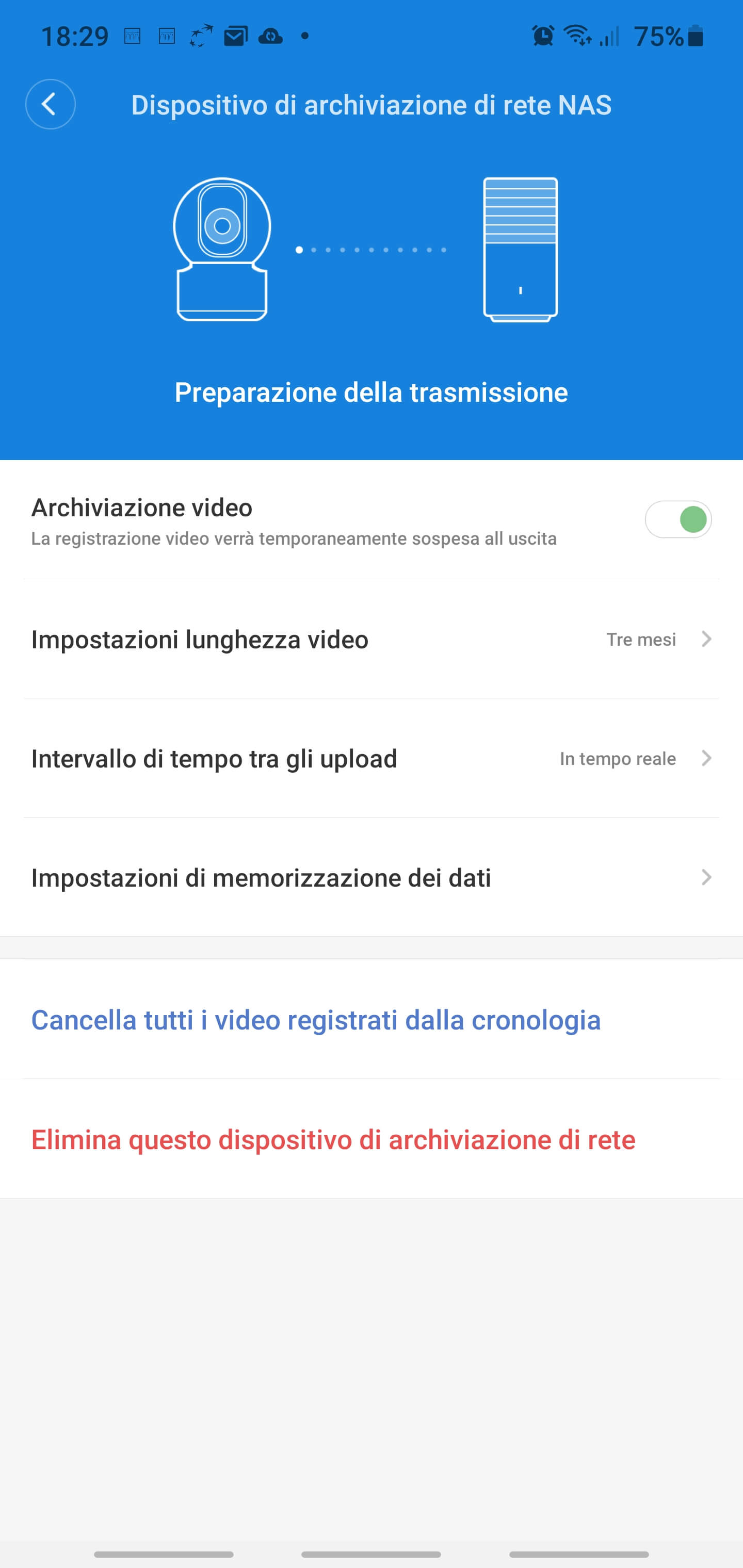Tap Elimina questo dispositivo di archiviazione di rete

click(333, 1139)
